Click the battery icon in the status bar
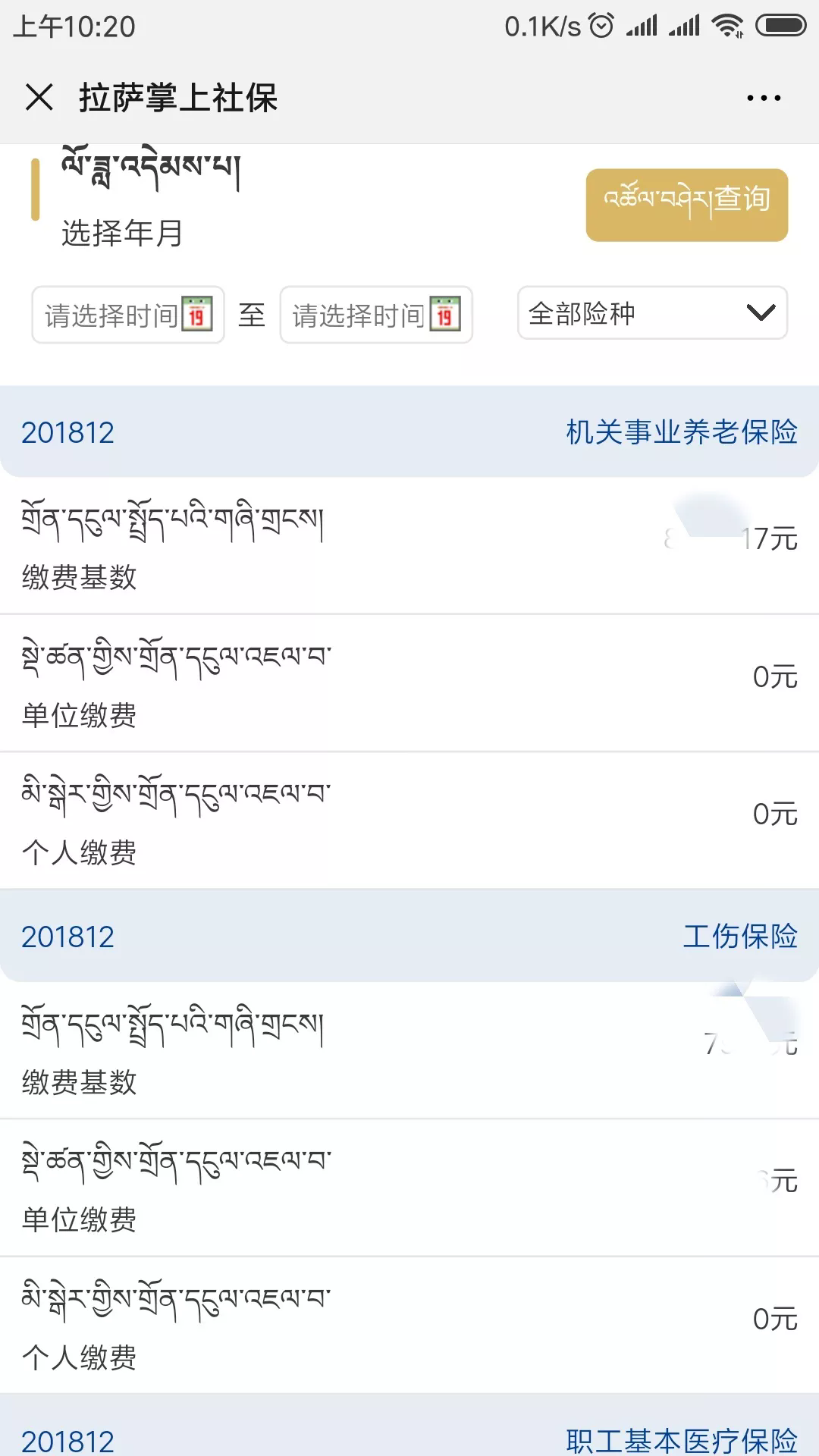The image size is (819, 1456). point(781,23)
